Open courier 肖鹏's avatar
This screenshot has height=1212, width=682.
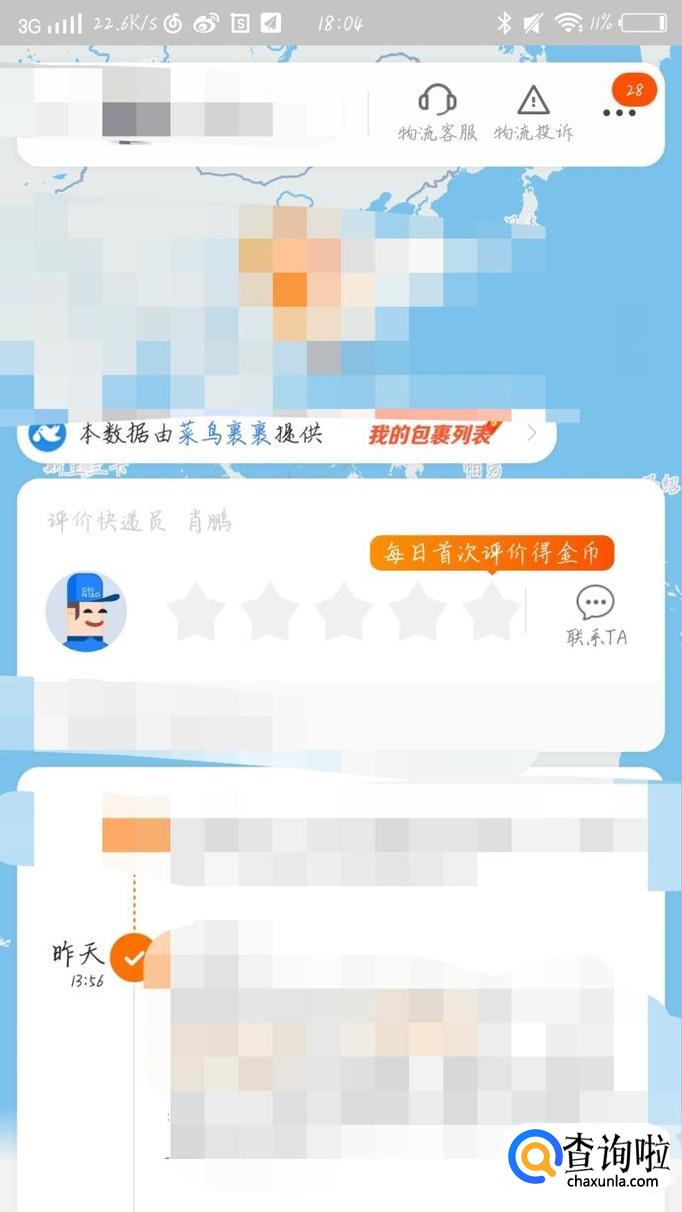86,612
